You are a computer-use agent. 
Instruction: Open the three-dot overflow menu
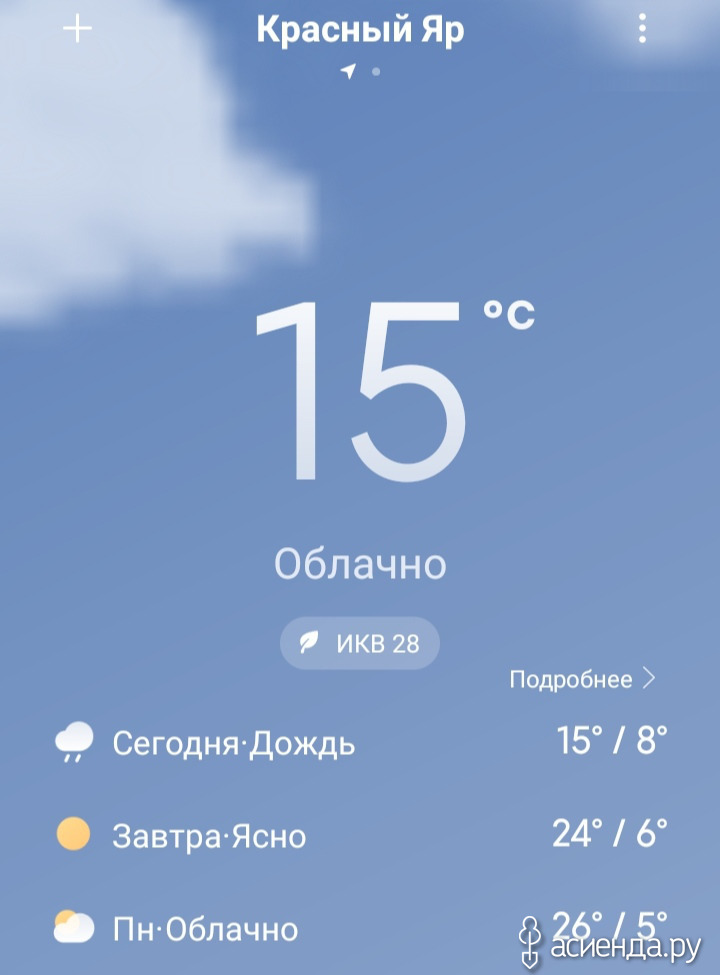coord(642,30)
